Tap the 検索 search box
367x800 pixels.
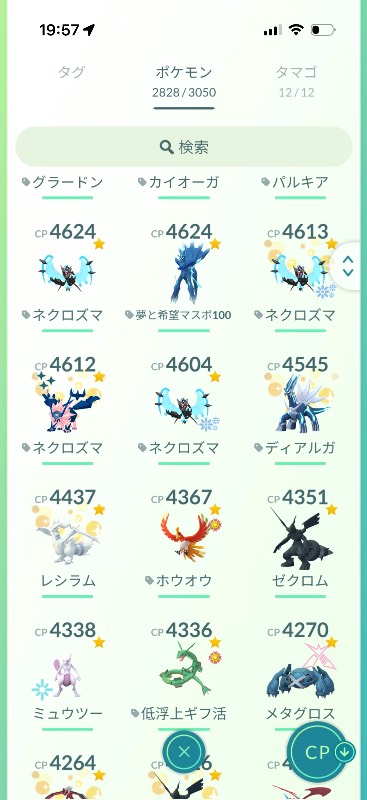point(184,147)
